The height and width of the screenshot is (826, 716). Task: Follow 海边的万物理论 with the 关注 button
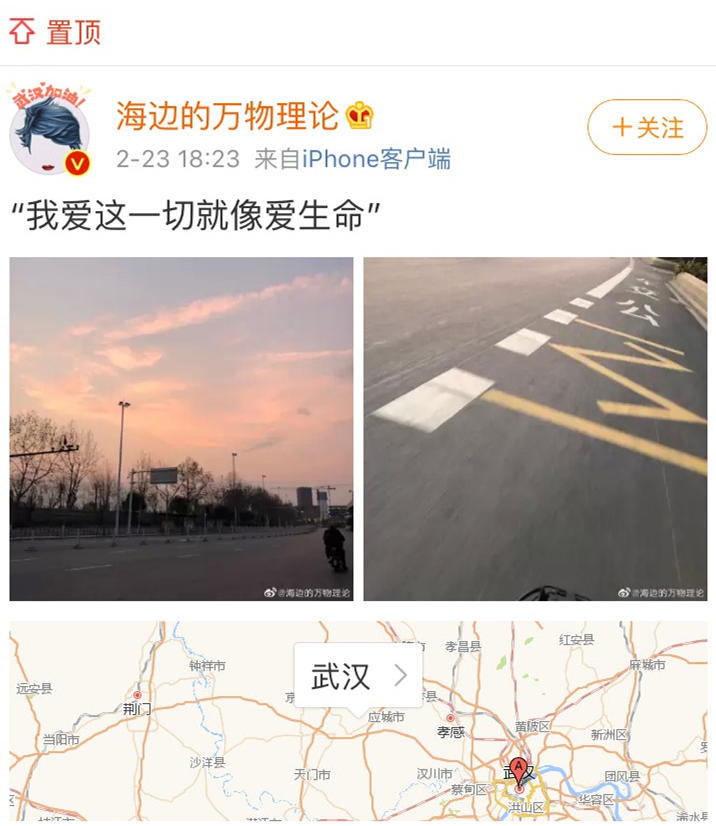coord(647,127)
